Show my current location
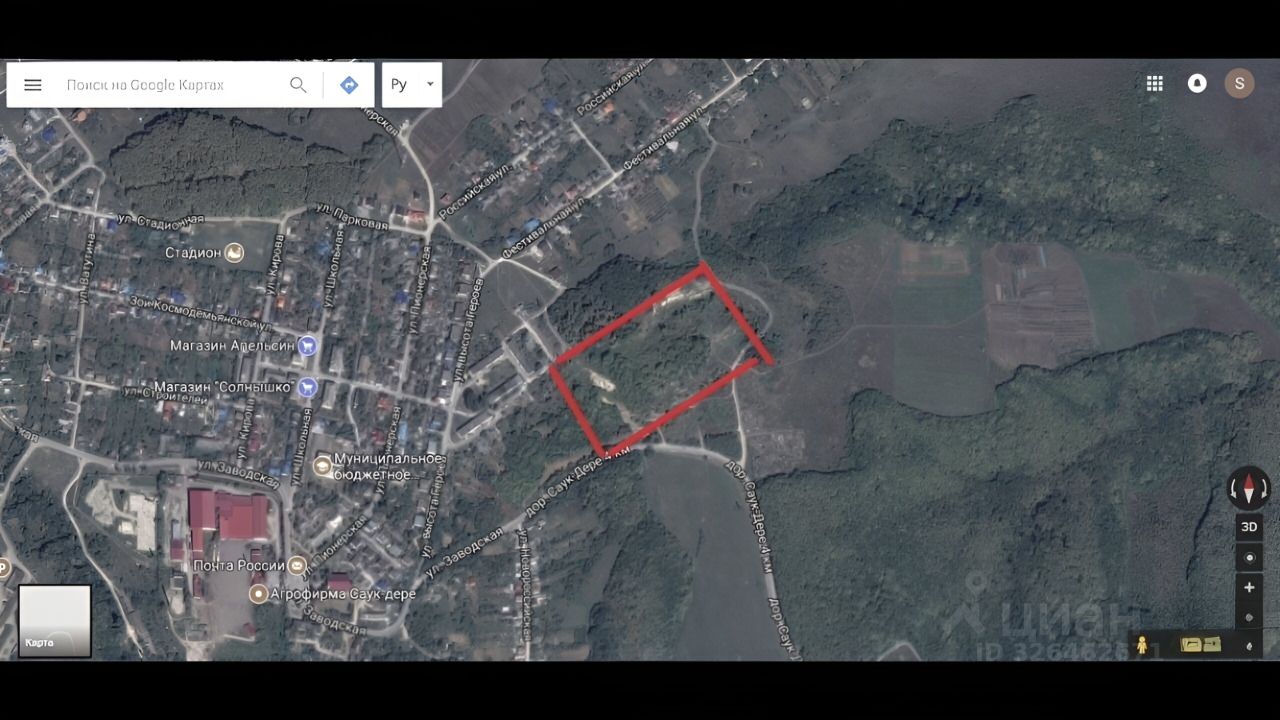This screenshot has width=1280, height=720. pos(1248,557)
